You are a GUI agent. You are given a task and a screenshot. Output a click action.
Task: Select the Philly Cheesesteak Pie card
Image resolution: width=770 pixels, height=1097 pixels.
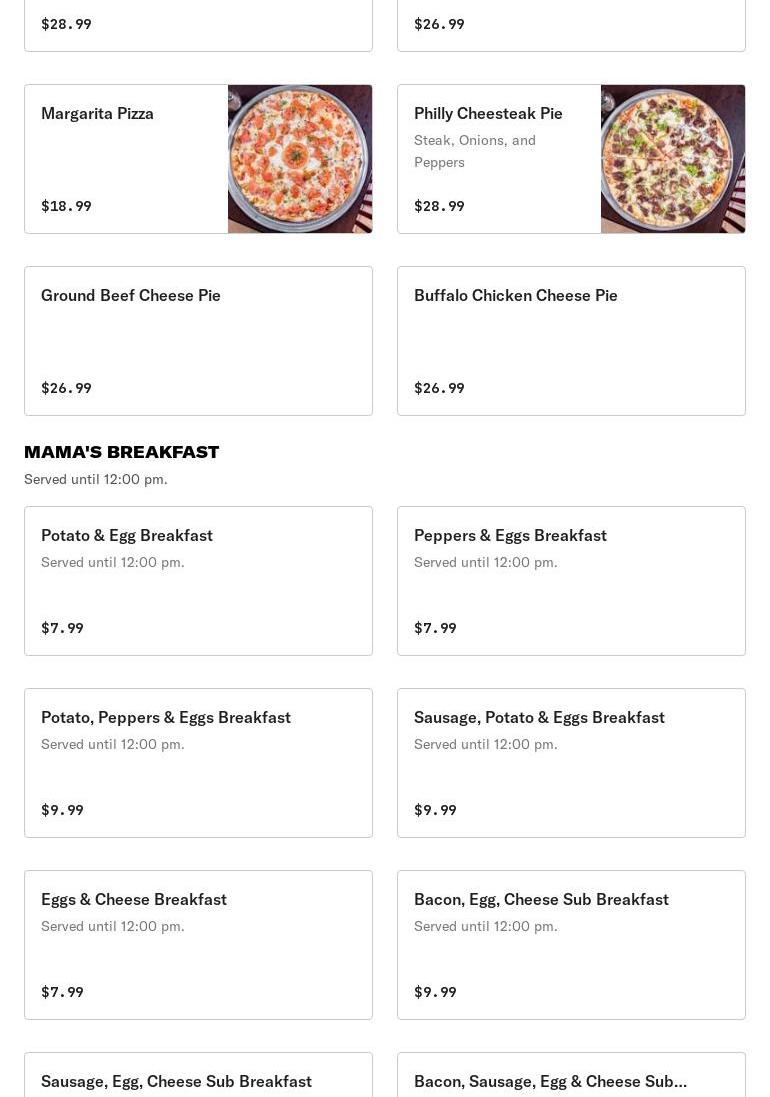tap(571, 159)
